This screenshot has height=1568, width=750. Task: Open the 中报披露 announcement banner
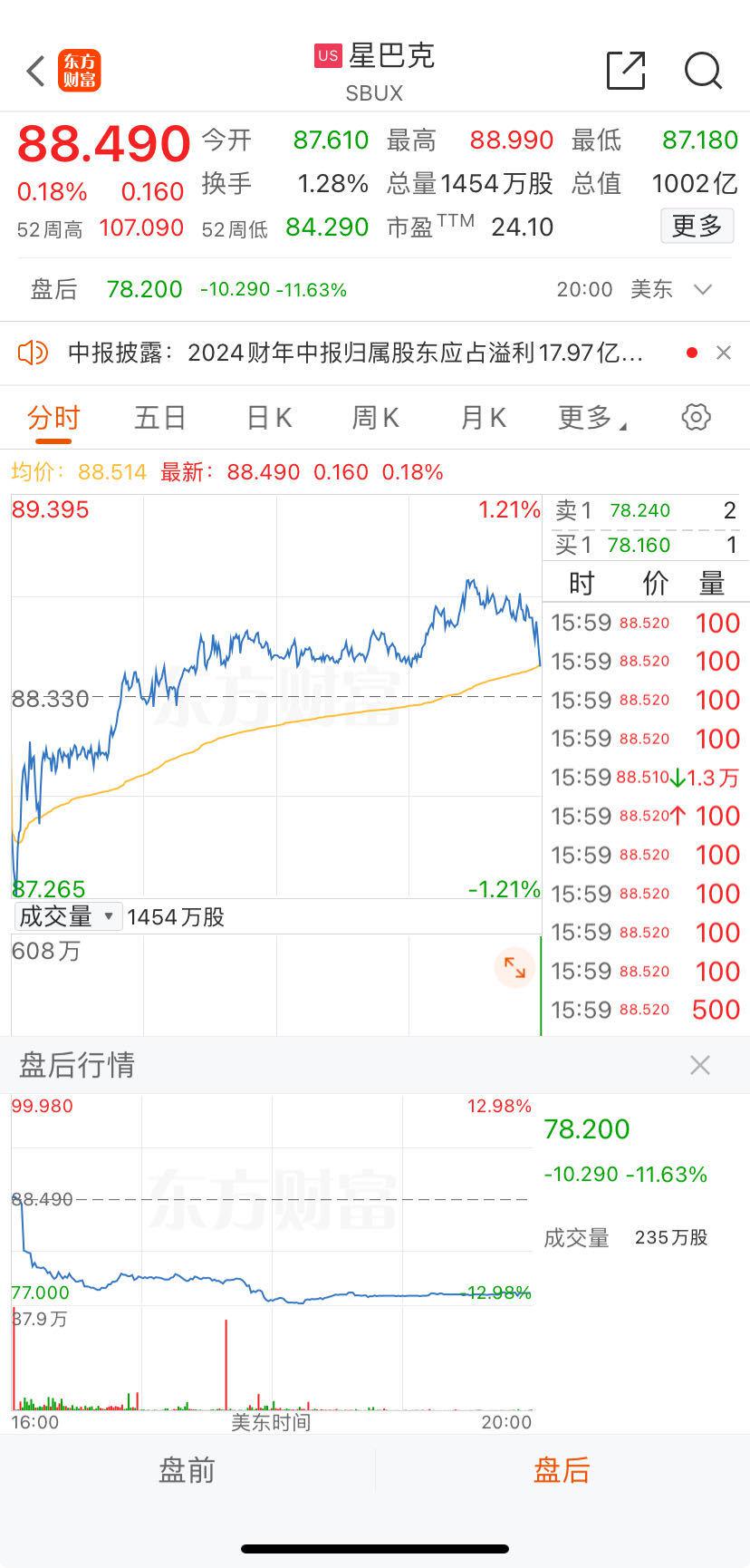[x=355, y=353]
